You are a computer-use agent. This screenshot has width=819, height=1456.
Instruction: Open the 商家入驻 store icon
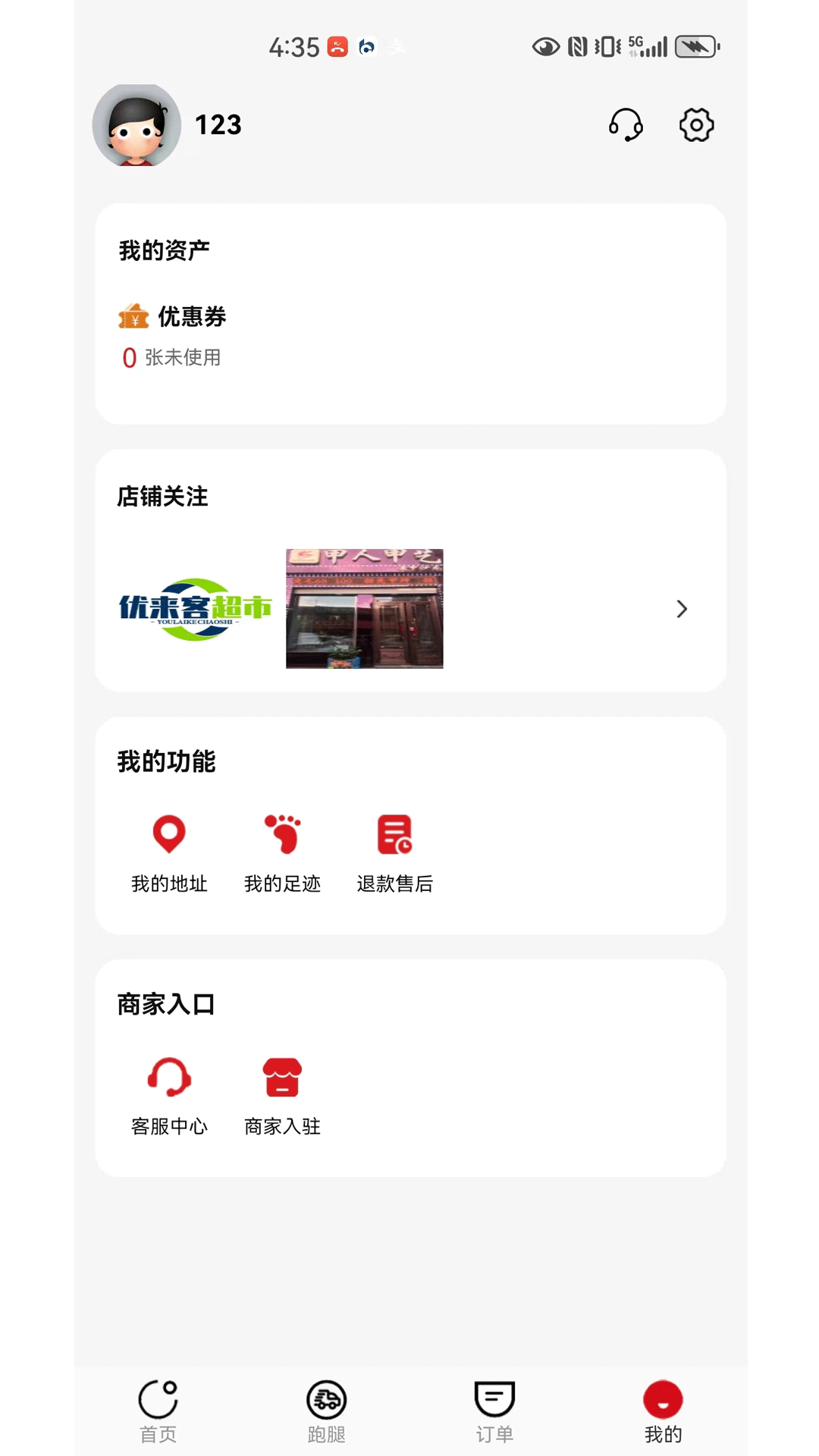coord(282,1077)
